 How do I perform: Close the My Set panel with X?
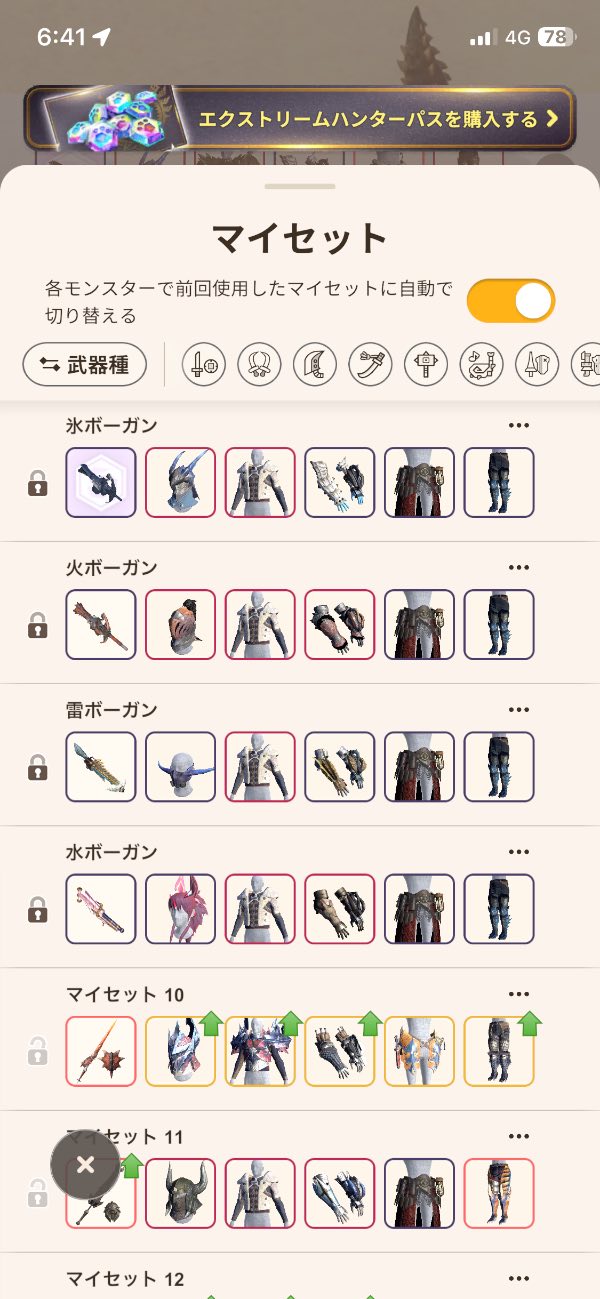(86, 1165)
